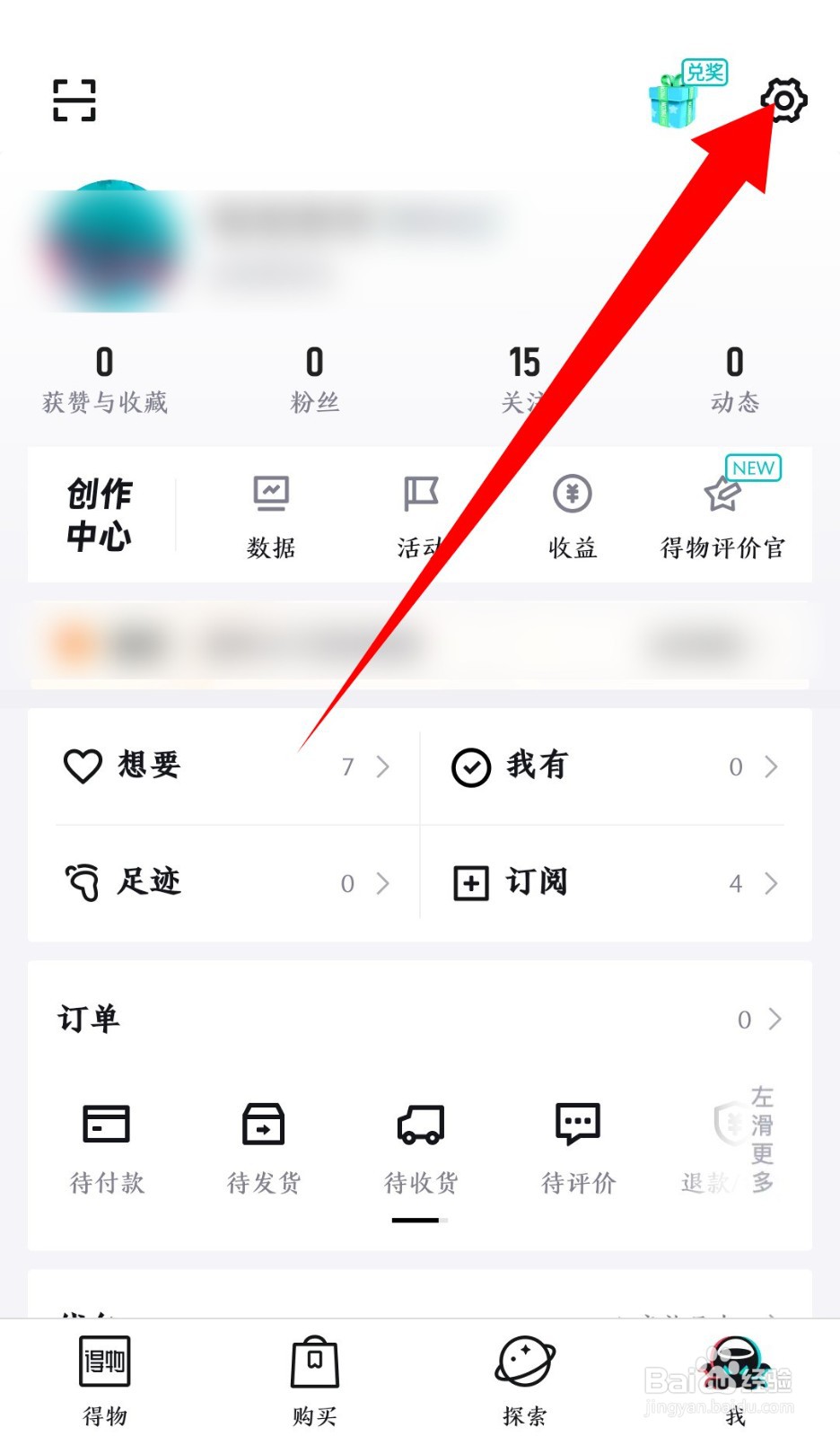Open the 足迹 footprints section
840x1436 pixels.
pyautogui.click(x=145, y=883)
